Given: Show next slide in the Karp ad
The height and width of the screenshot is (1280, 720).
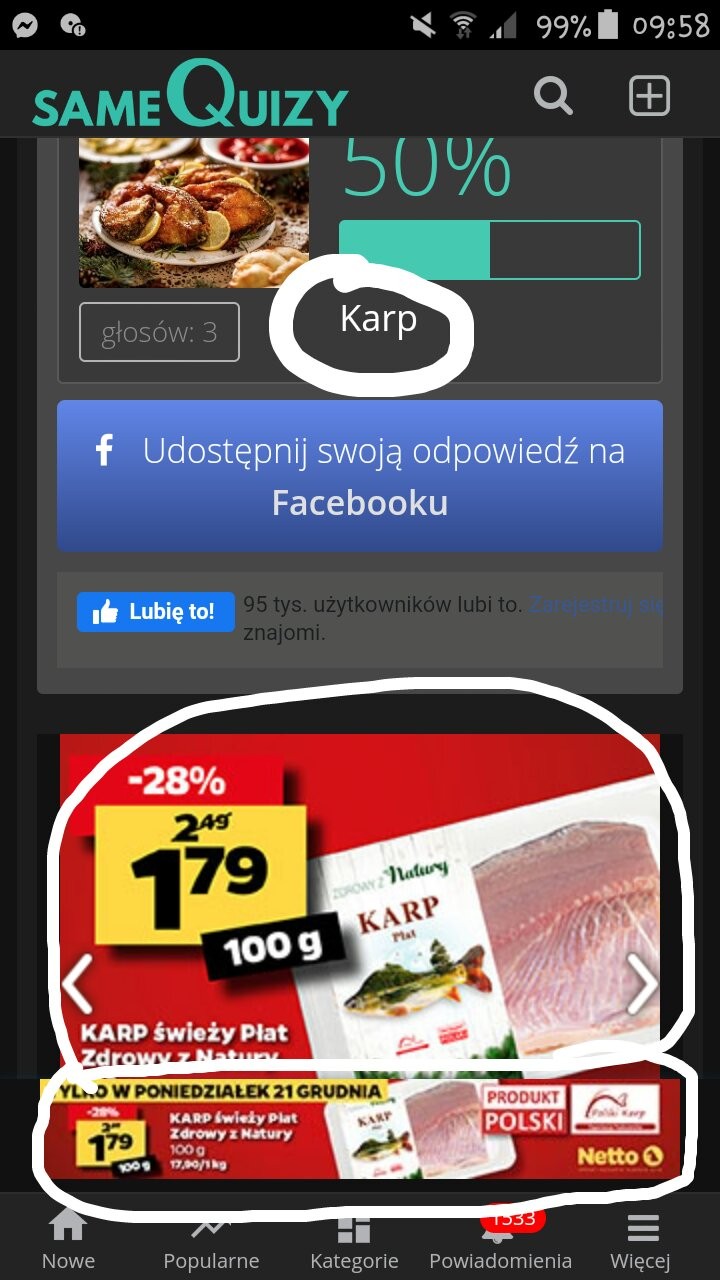Looking at the screenshot, I should [x=641, y=984].
